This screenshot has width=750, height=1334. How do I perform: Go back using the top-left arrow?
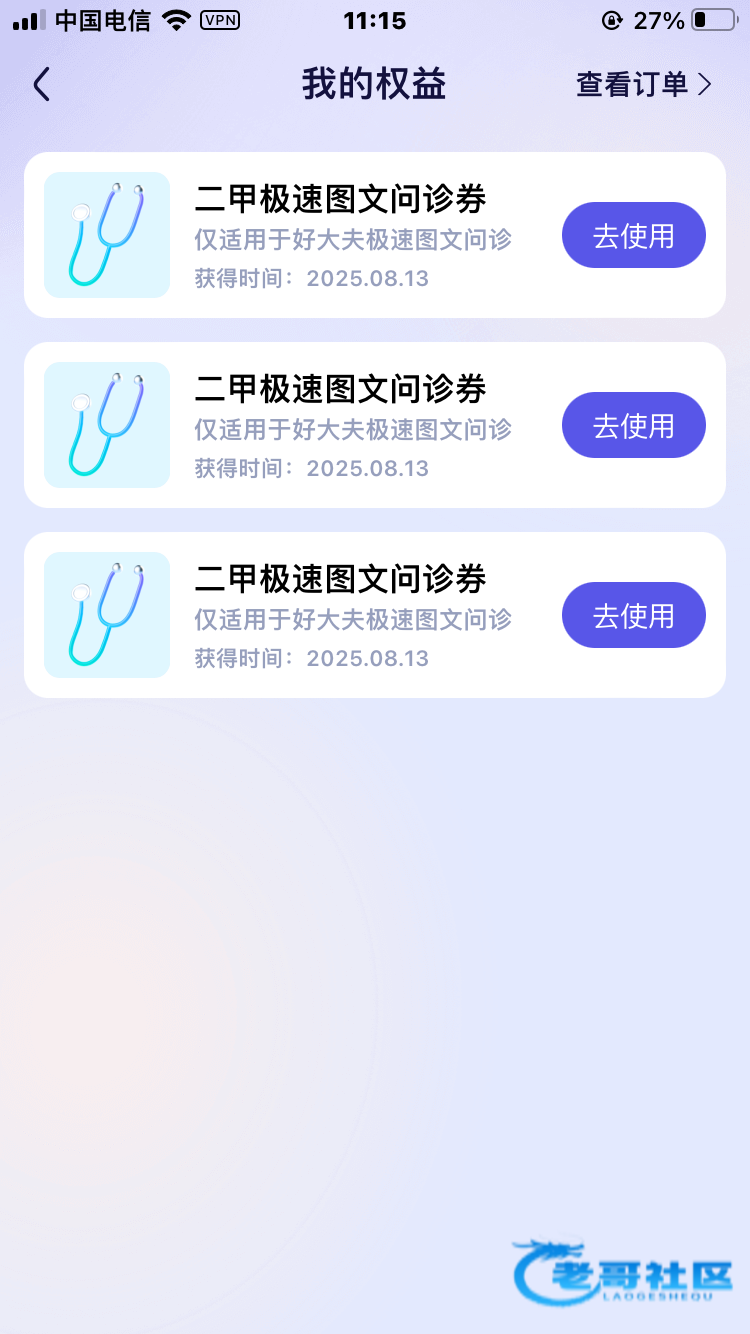click(x=41, y=85)
